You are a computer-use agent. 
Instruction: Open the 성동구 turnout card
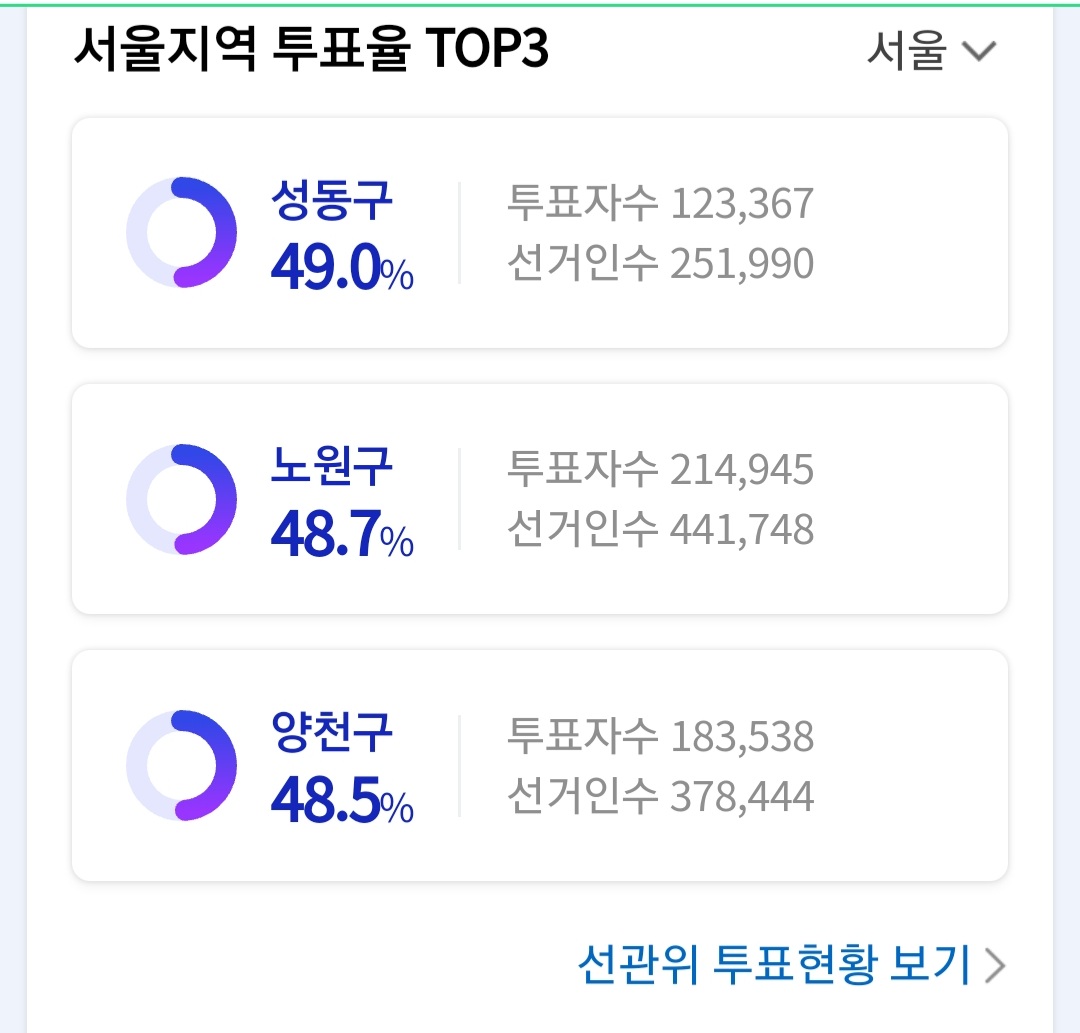point(539,233)
